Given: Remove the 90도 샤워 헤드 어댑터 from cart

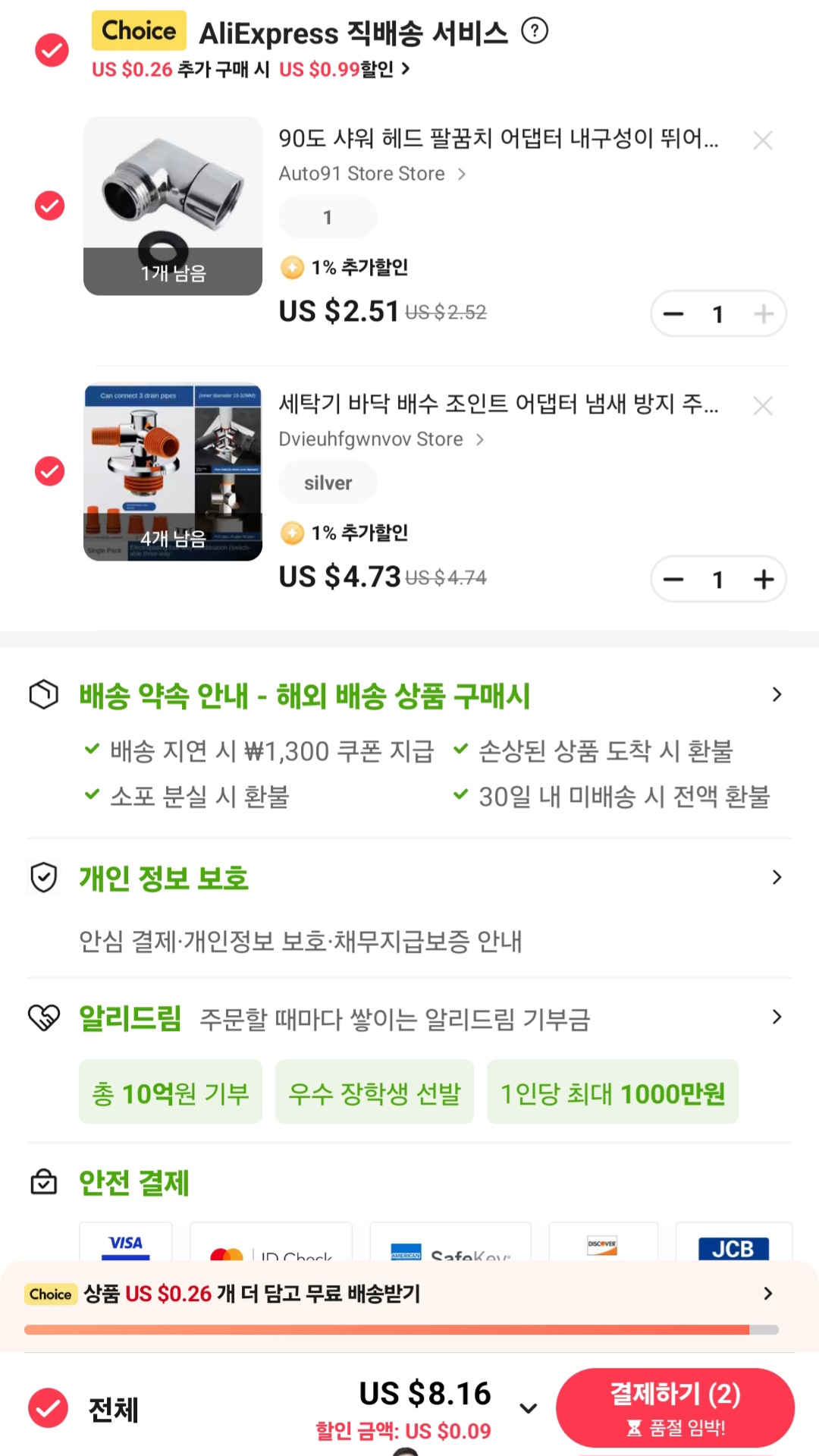Looking at the screenshot, I should point(762,140).
